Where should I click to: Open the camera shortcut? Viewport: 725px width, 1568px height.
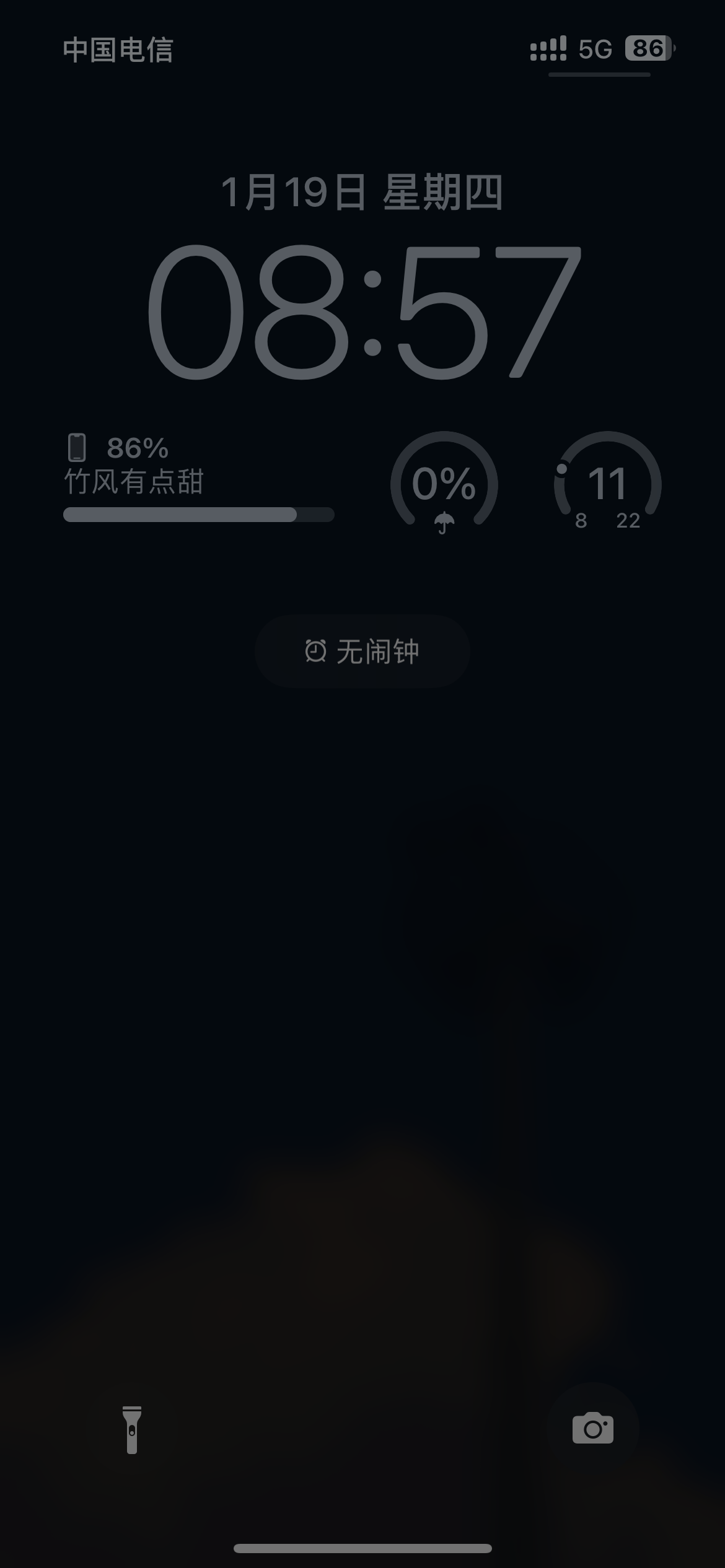[x=592, y=1428]
